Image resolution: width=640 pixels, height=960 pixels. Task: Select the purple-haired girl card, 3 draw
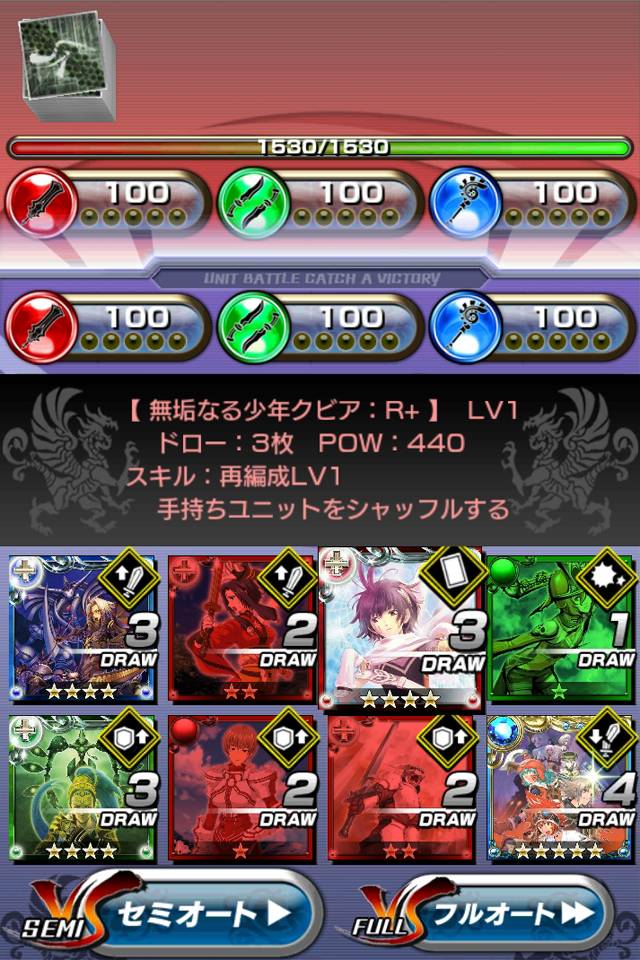[401, 628]
